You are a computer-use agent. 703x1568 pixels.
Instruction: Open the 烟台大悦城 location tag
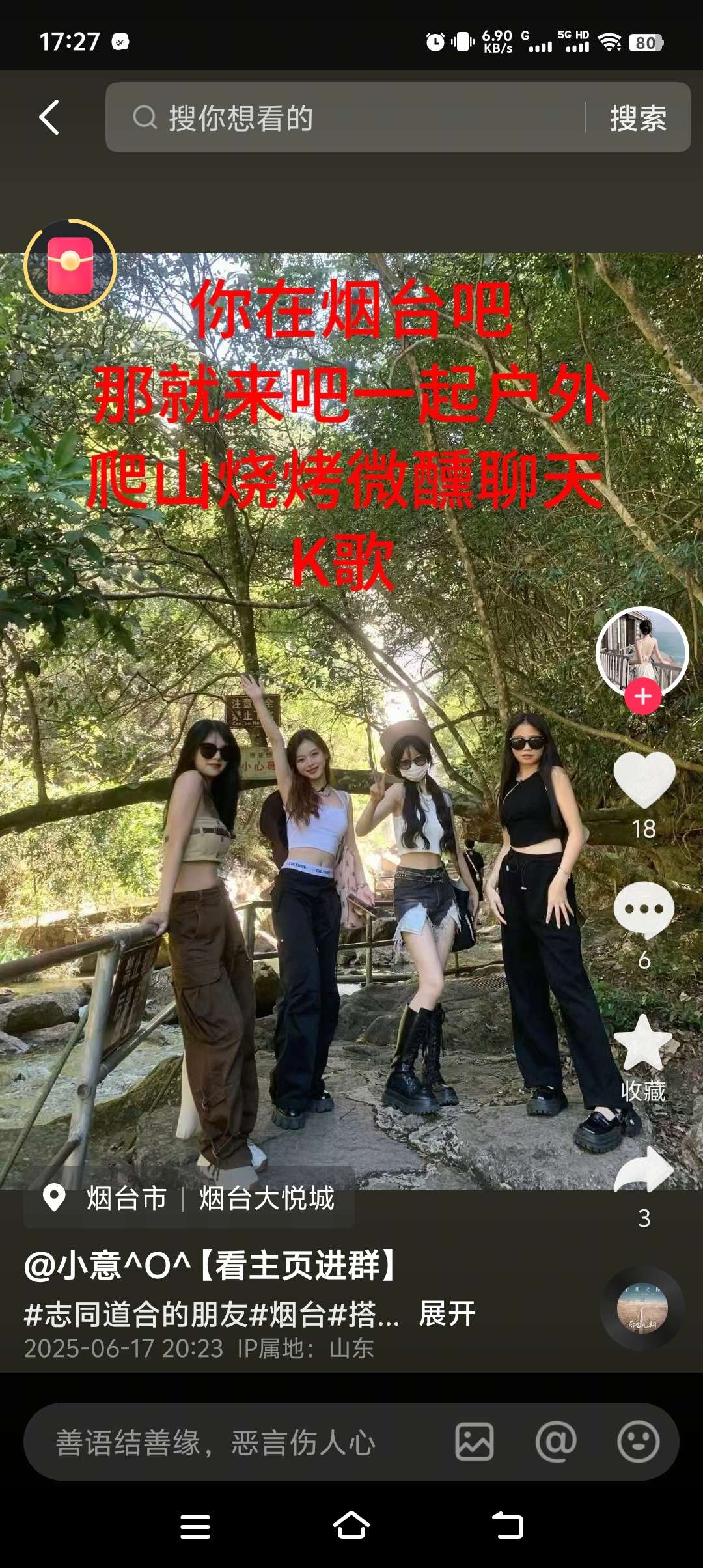pyautogui.click(x=267, y=1198)
